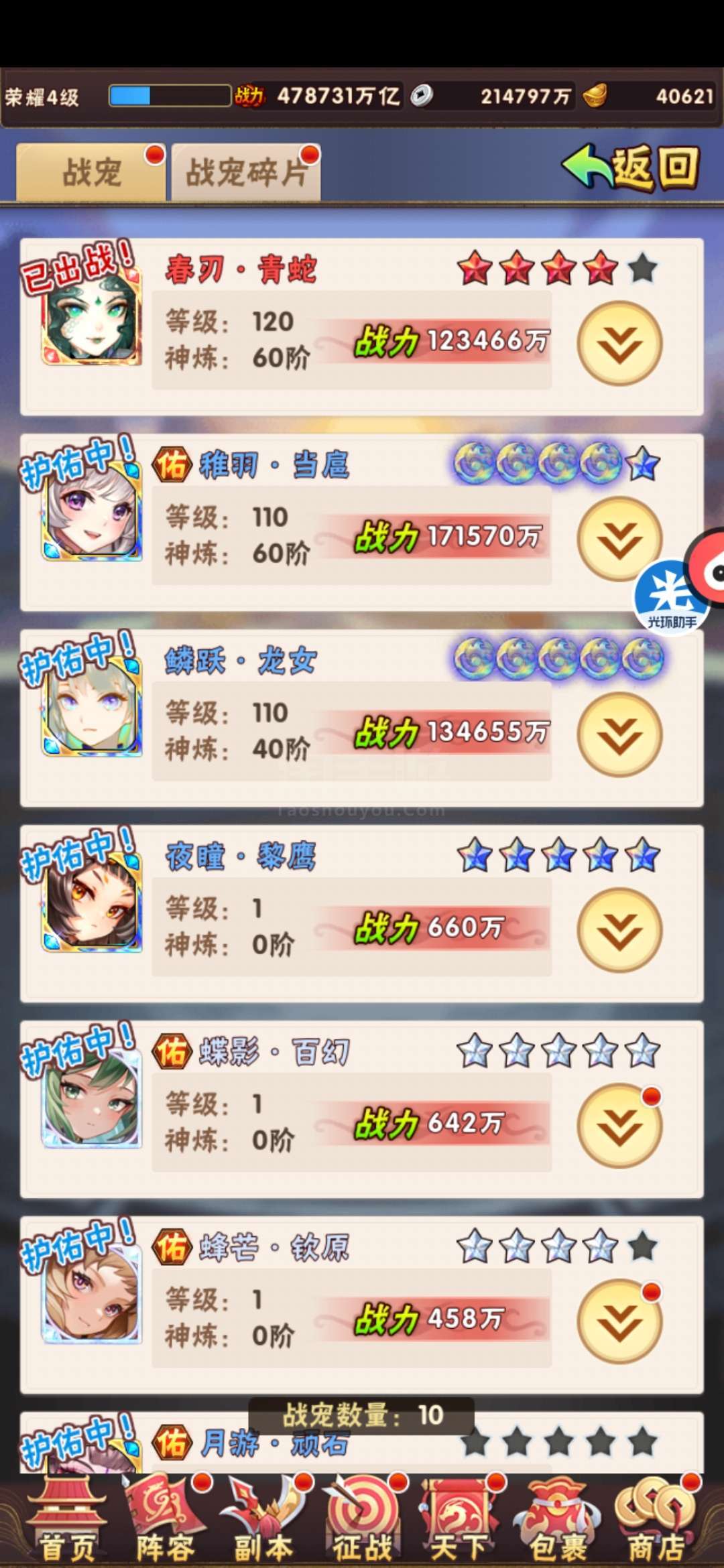This screenshot has width=724, height=1568.
Task: Tap the 返回 back button
Action: 631,168
